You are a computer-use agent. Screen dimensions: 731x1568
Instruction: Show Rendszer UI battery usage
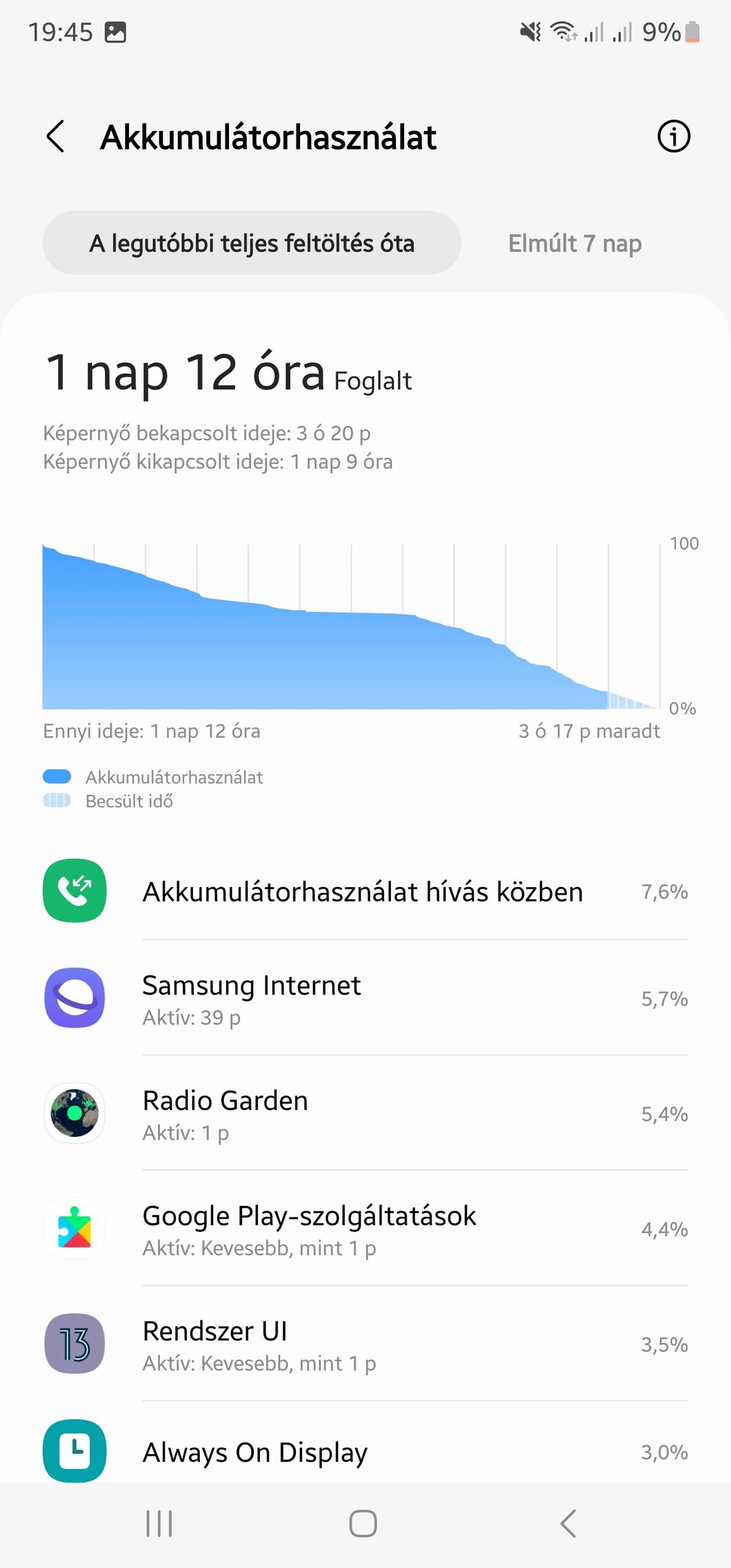click(x=363, y=1344)
